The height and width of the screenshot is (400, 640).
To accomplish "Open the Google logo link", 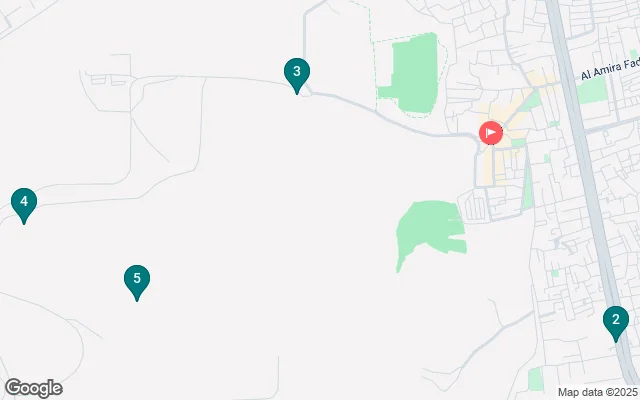I will [x=33, y=388].
